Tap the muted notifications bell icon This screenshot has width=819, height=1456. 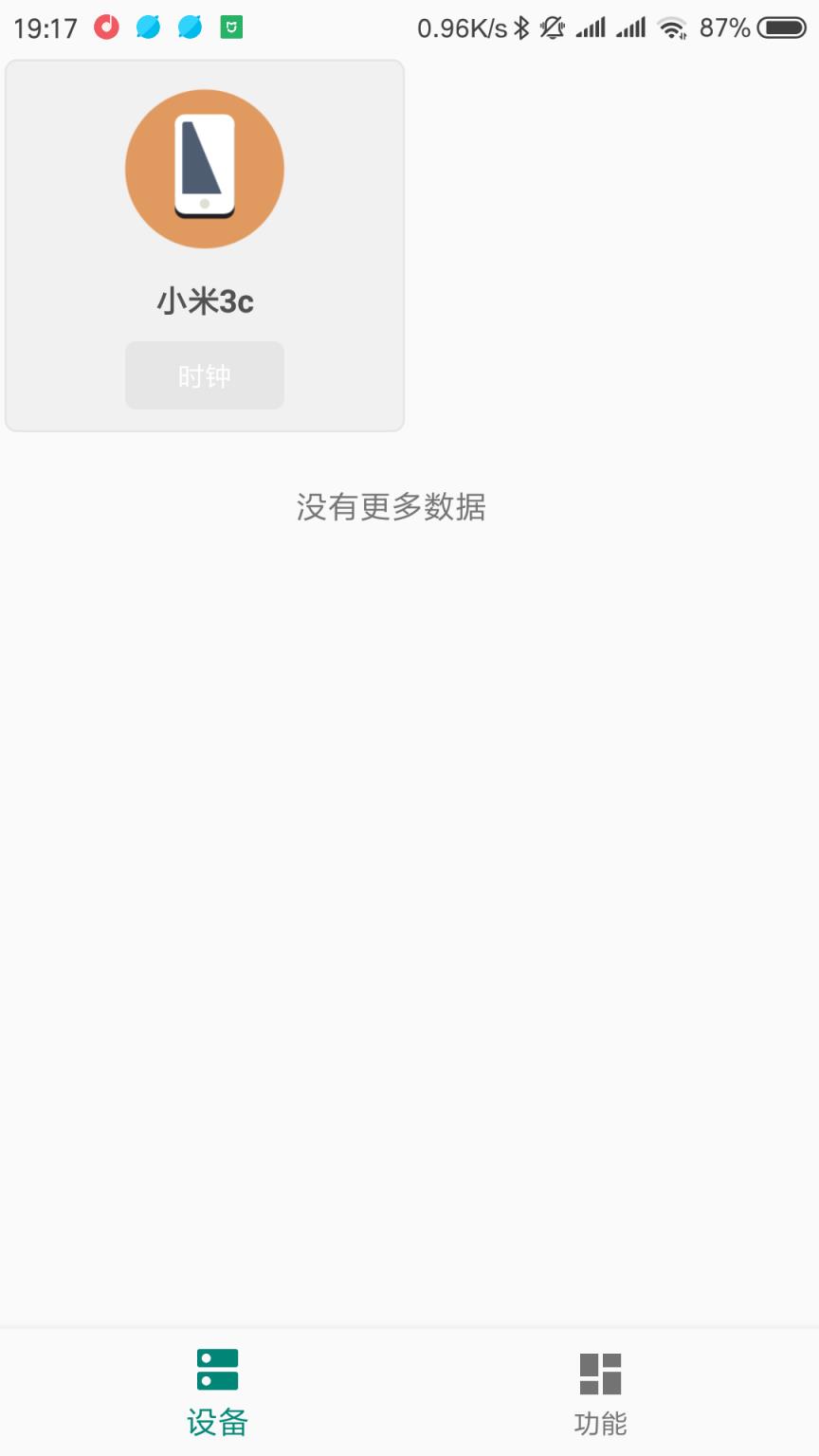[x=554, y=27]
